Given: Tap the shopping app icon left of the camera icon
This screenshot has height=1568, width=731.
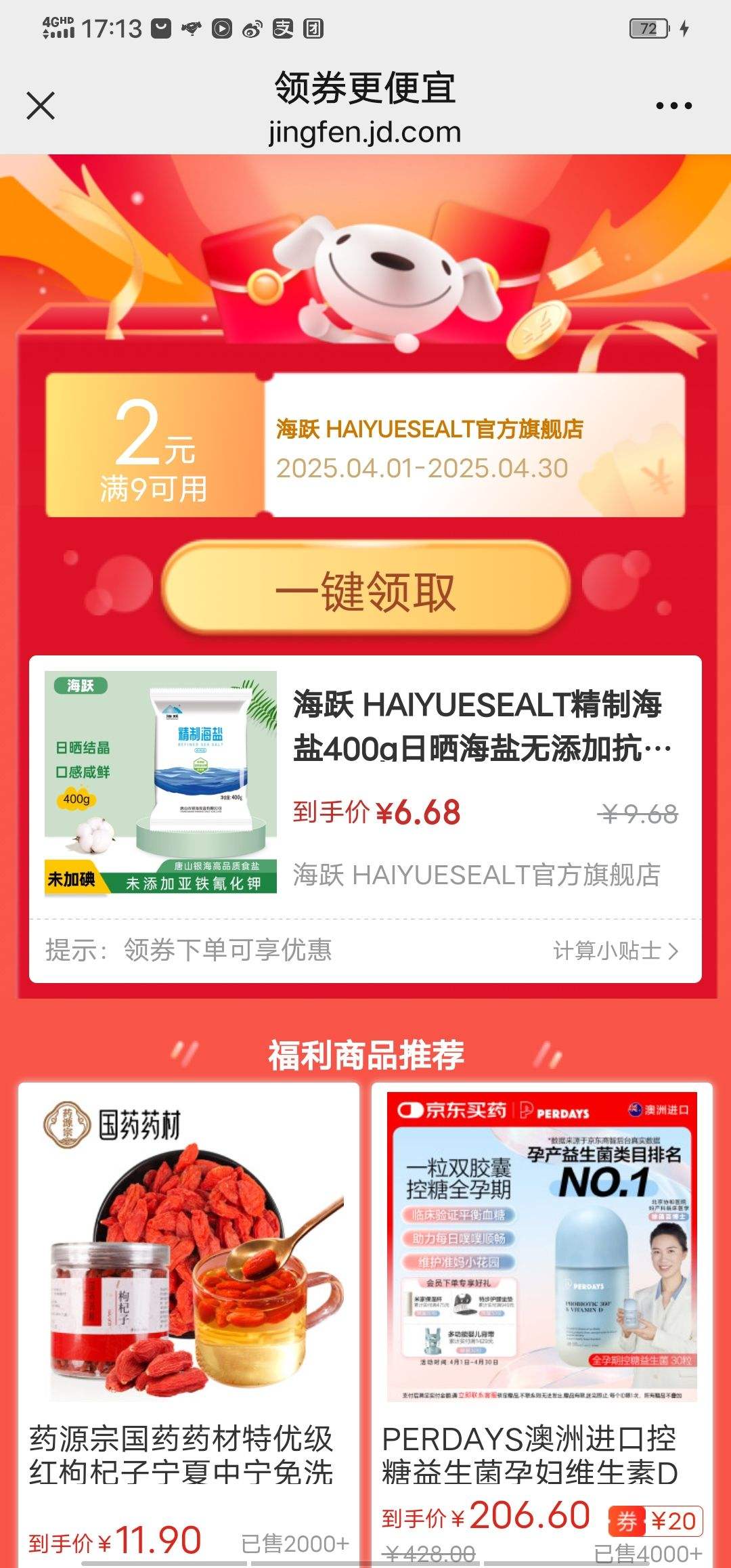Looking at the screenshot, I should click(x=162, y=28).
